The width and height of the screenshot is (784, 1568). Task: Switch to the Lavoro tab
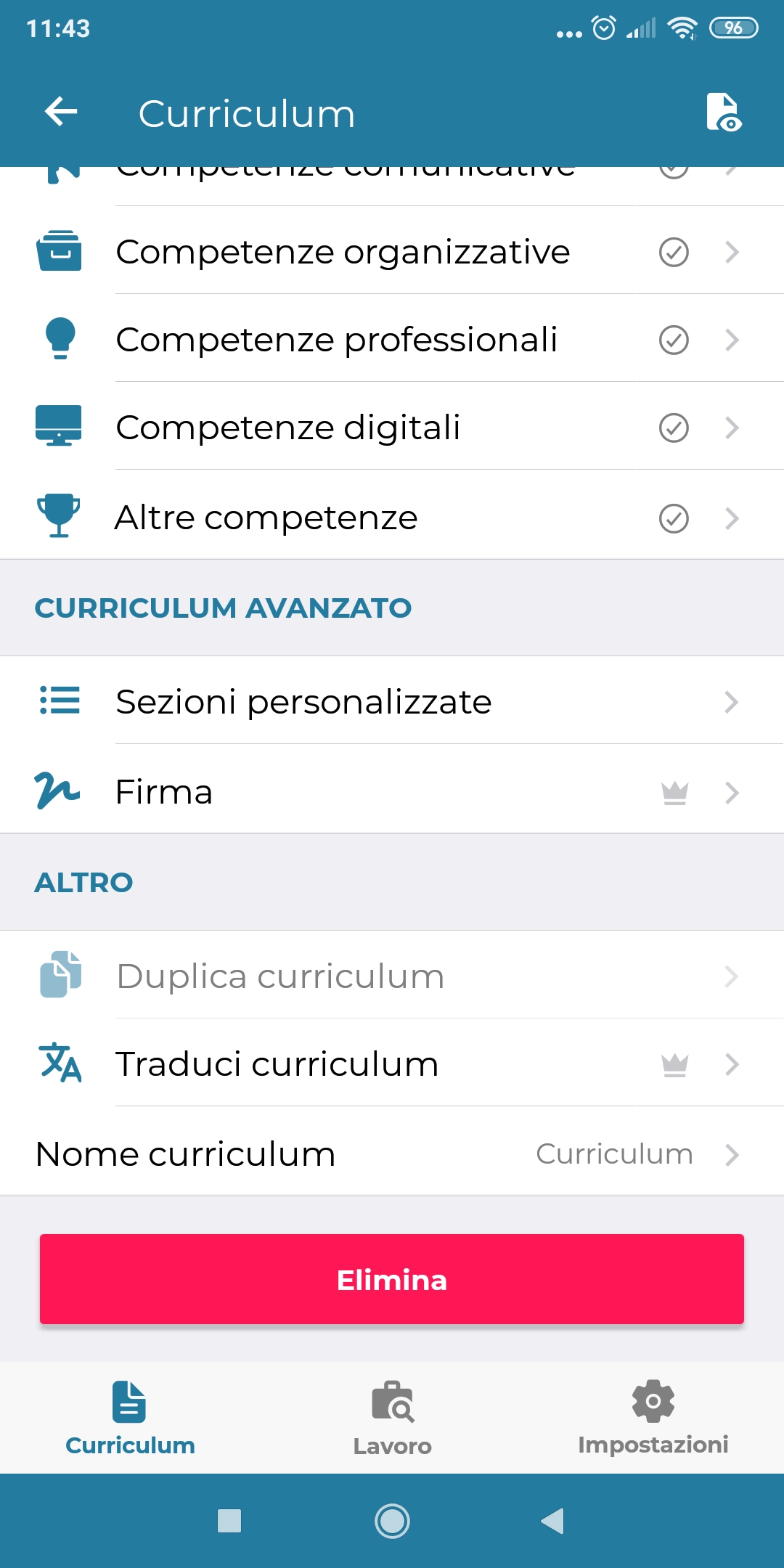[x=392, y=1418]
